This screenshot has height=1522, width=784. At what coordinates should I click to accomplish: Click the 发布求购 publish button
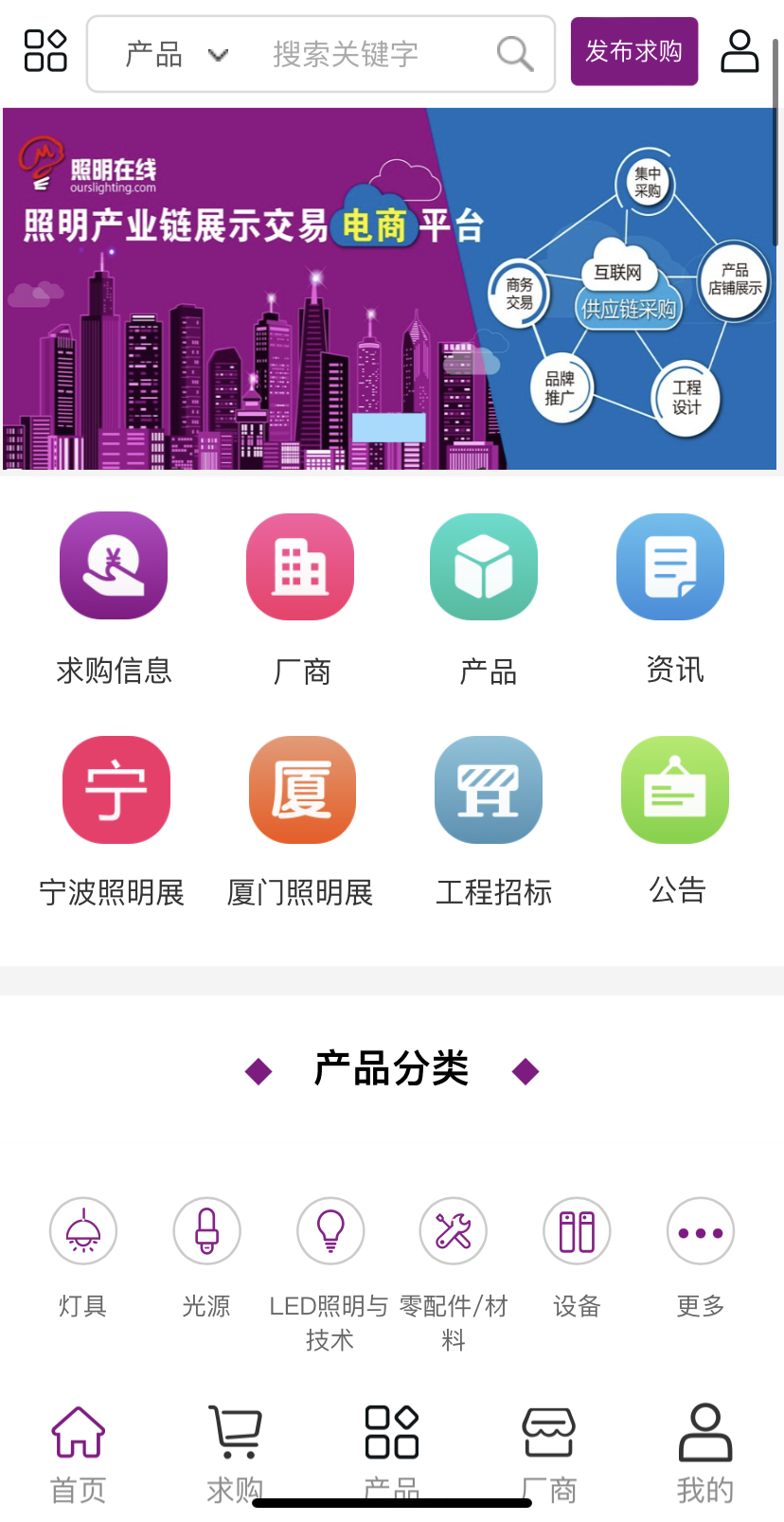point(633,52)
